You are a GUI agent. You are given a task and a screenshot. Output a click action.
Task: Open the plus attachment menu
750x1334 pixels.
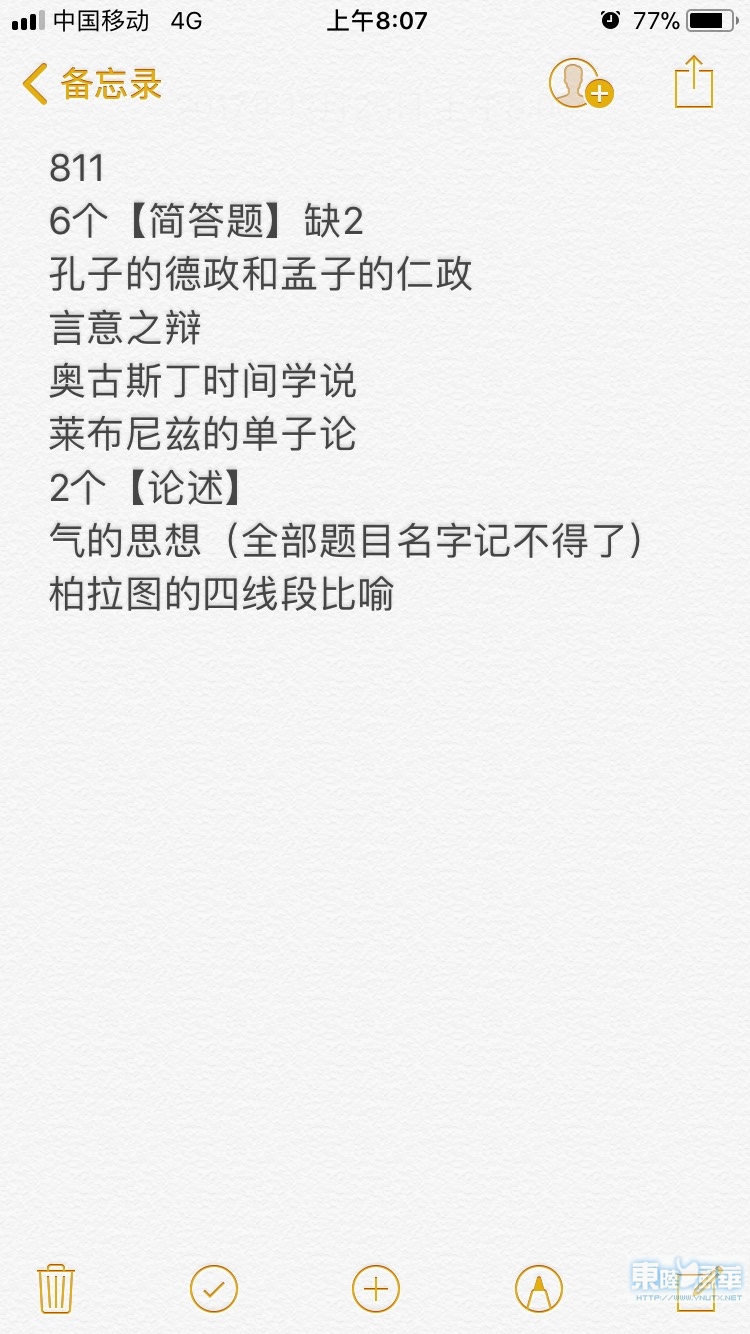376,1288
